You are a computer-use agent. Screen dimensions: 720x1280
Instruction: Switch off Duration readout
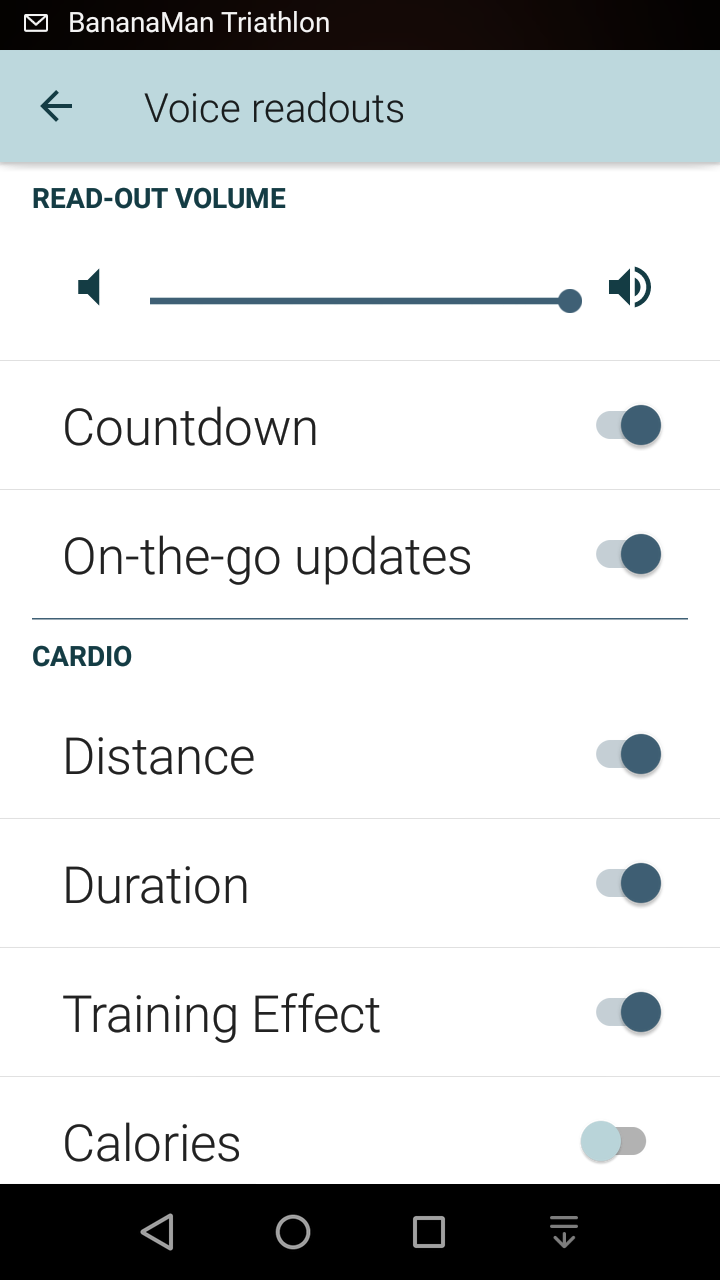(x=629, y=883)
